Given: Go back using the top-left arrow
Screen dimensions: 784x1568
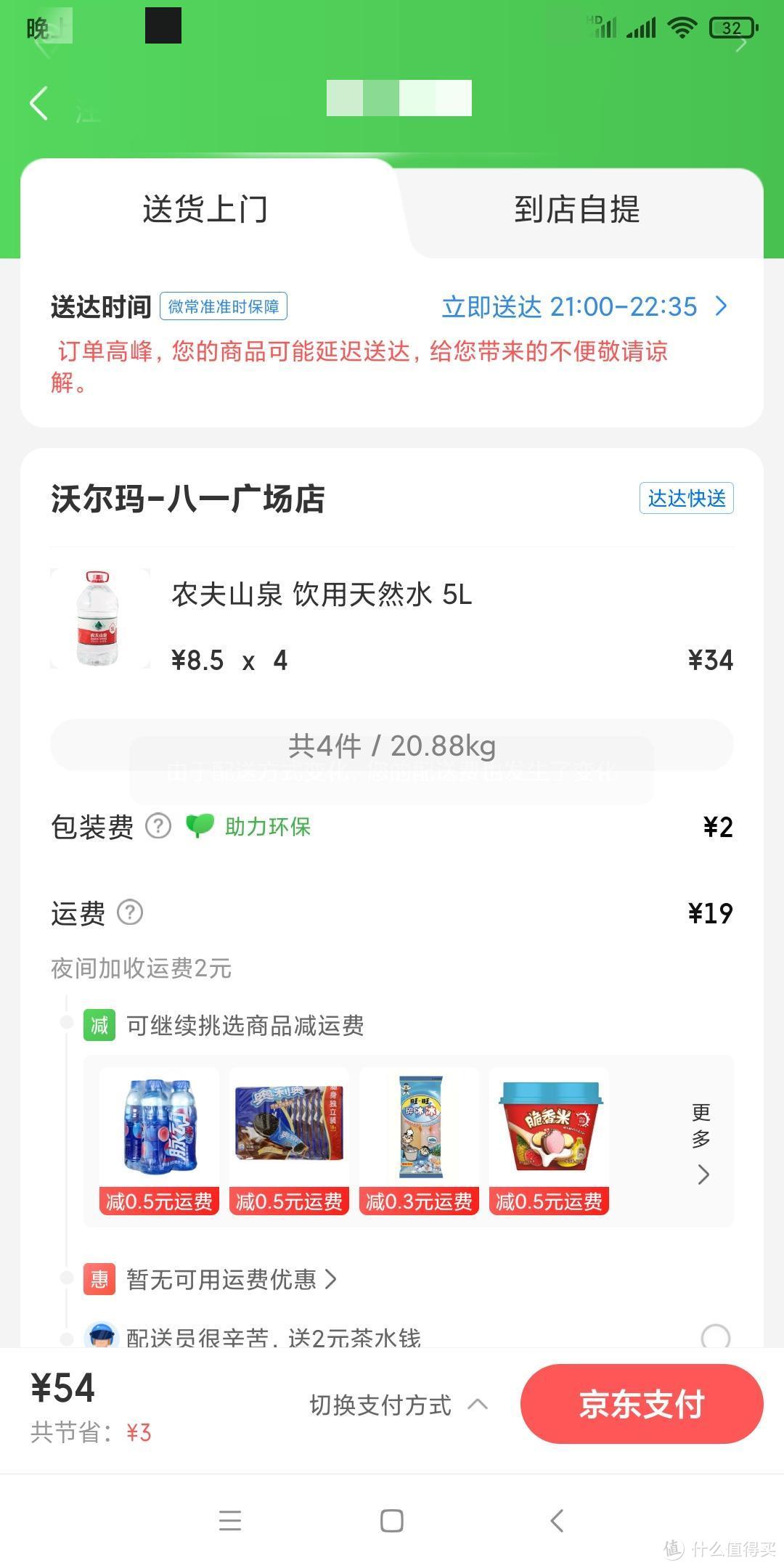Looking at the screenshot, I should click(x=39, y=103).
